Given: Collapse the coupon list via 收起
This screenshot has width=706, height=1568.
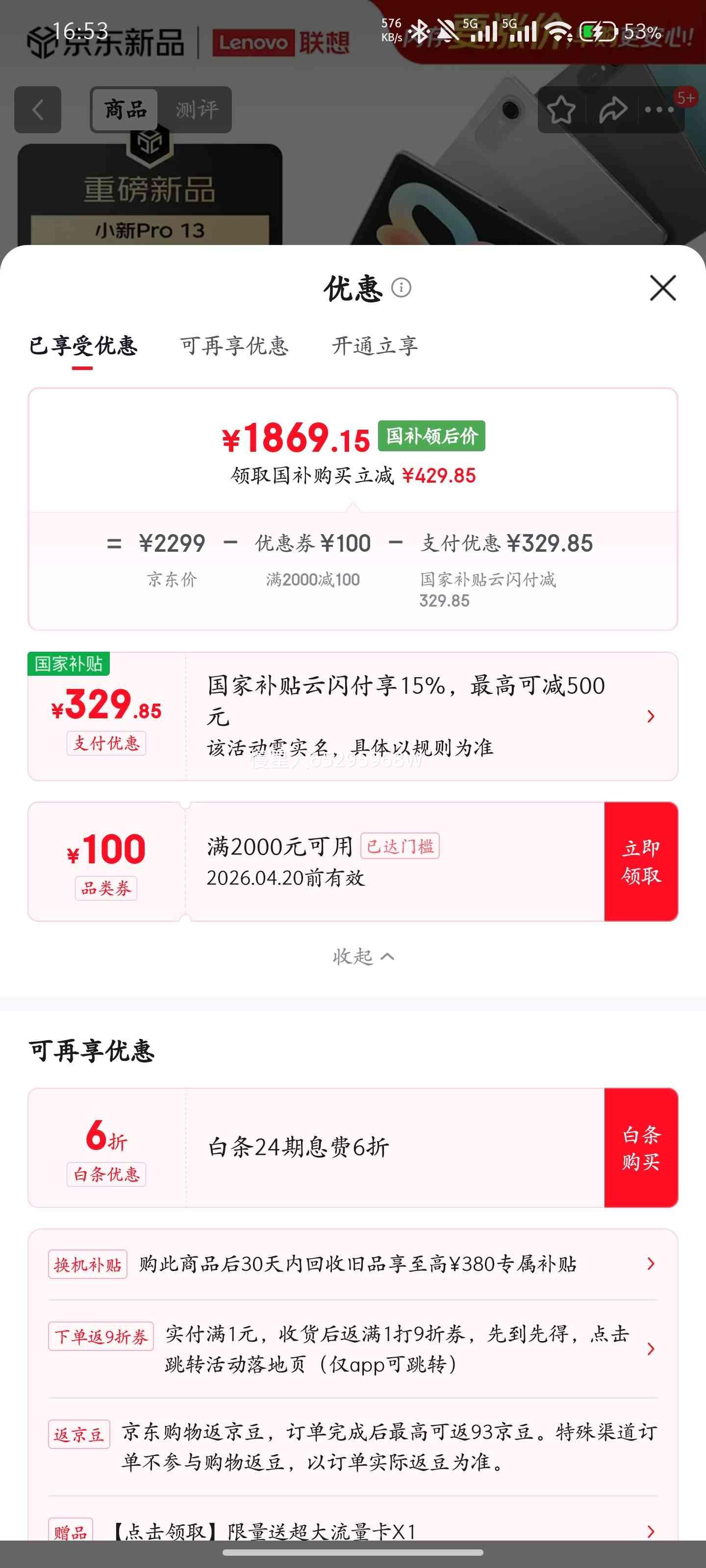Looking at the screenshot, I should (364, 956).
